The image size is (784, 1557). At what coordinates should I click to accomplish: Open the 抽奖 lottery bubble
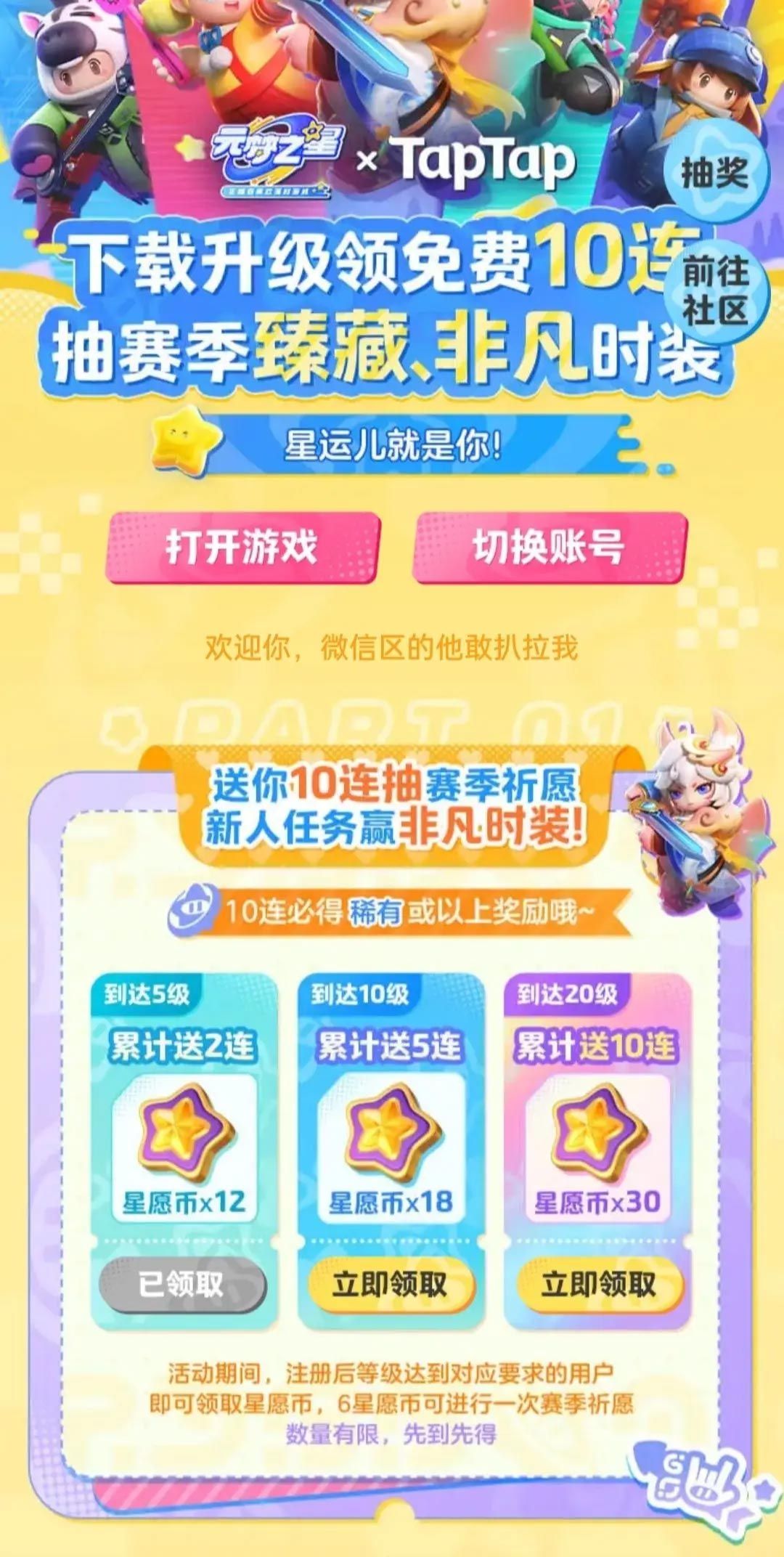[715, 173]
